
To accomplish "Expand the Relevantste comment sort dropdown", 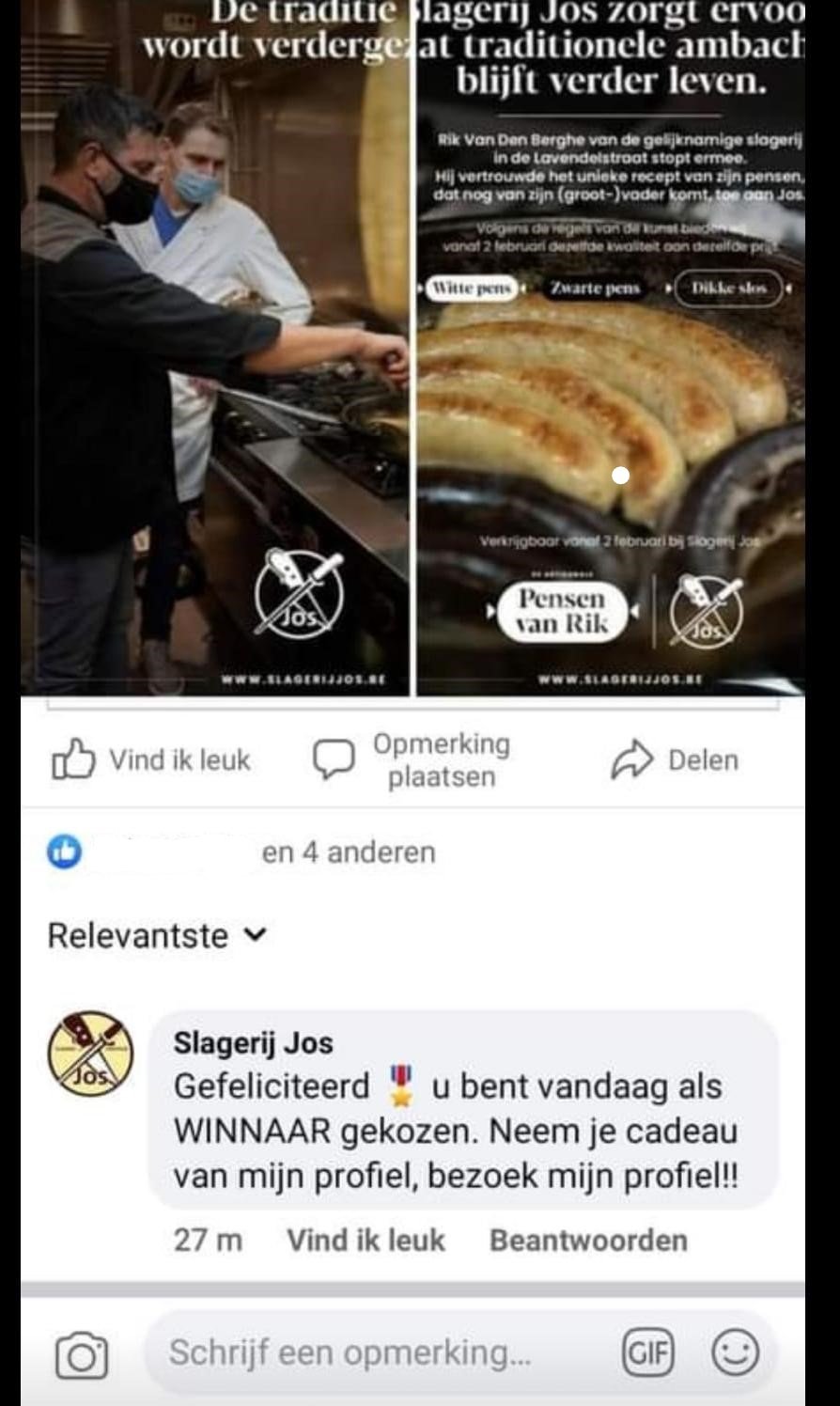I will [158, 935].
